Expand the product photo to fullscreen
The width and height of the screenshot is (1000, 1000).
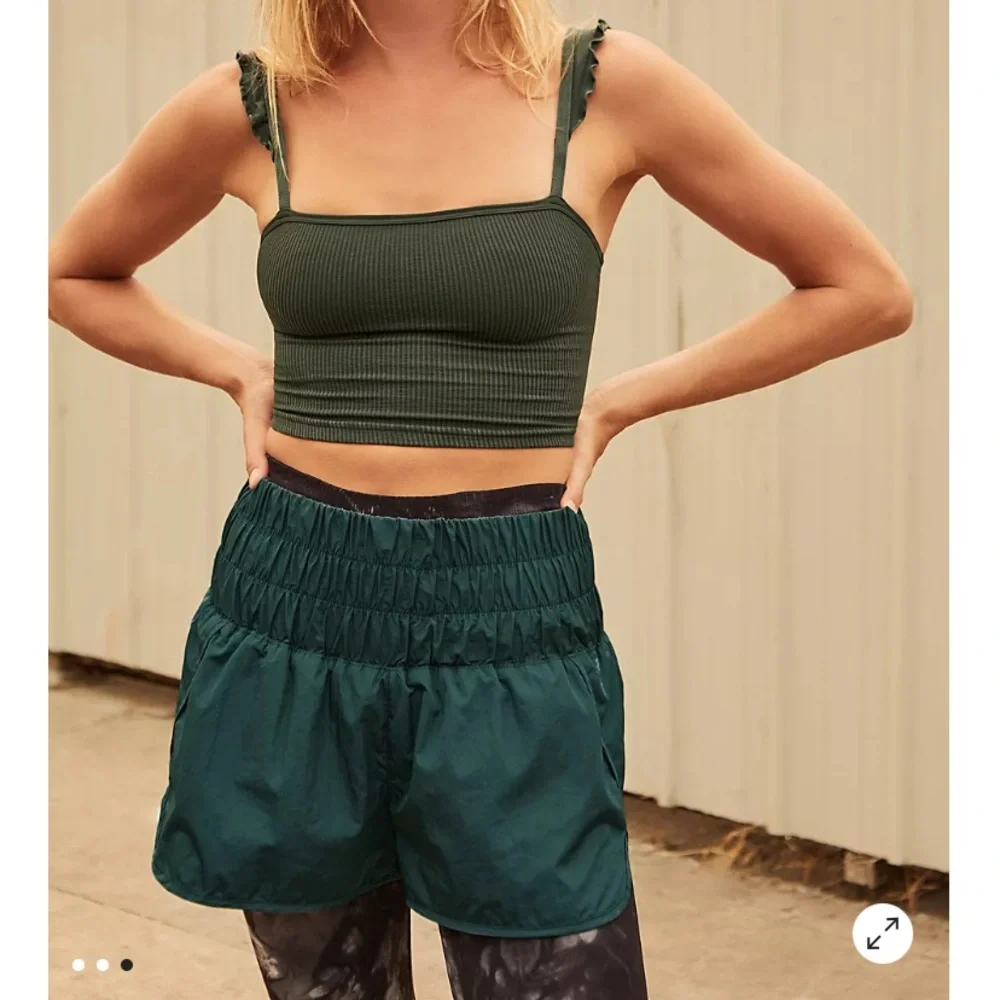coord(882,933)
